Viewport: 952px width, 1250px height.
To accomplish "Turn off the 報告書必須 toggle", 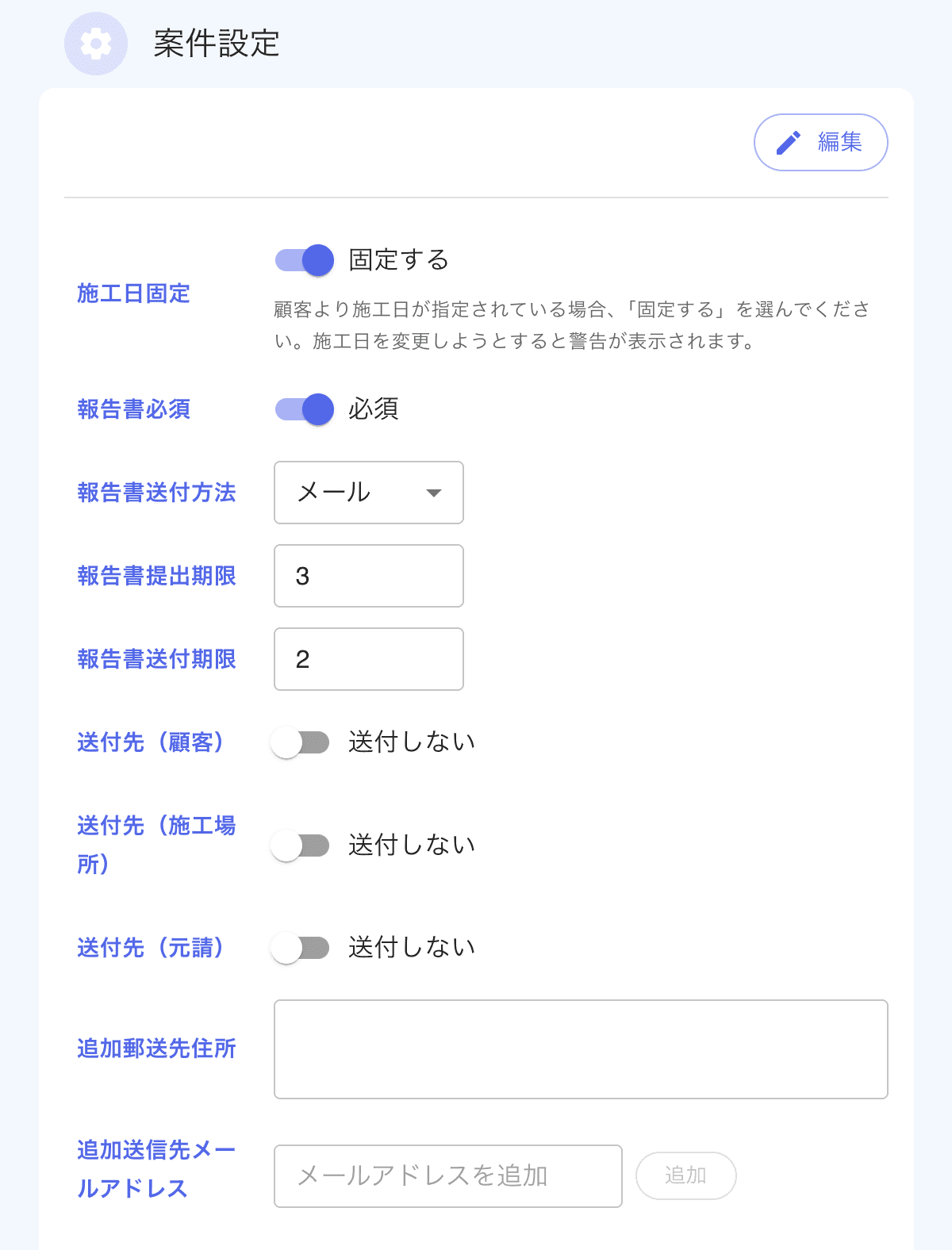I will [304, 410].
